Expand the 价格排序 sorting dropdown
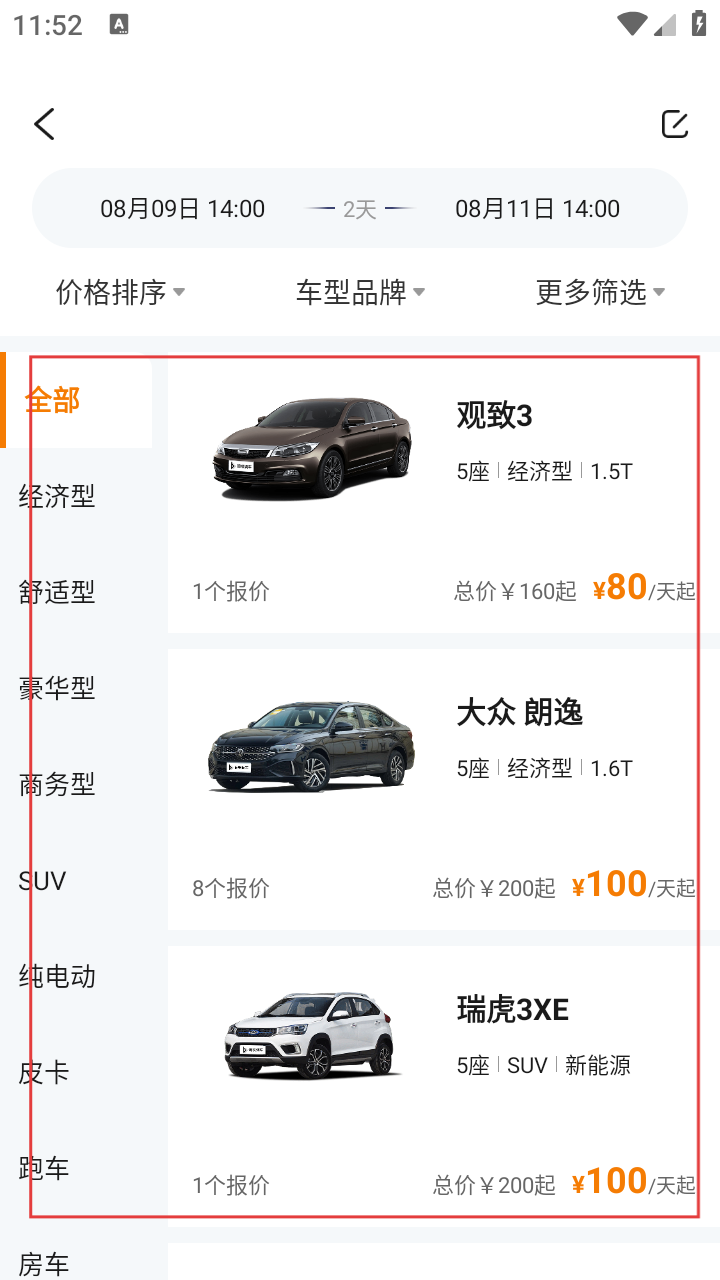 pos(120,292)
